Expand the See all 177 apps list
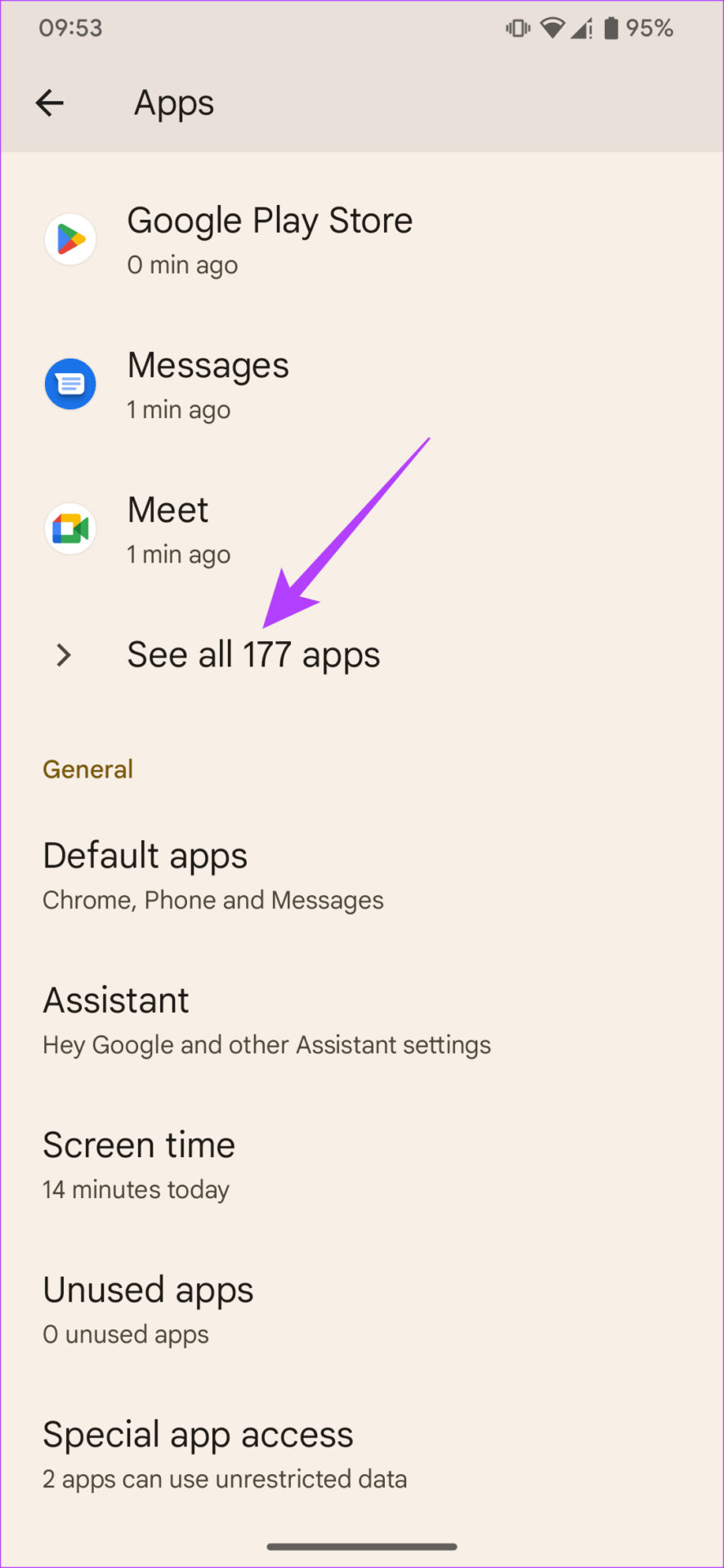 pyautogui.click(x=253, y=654)
